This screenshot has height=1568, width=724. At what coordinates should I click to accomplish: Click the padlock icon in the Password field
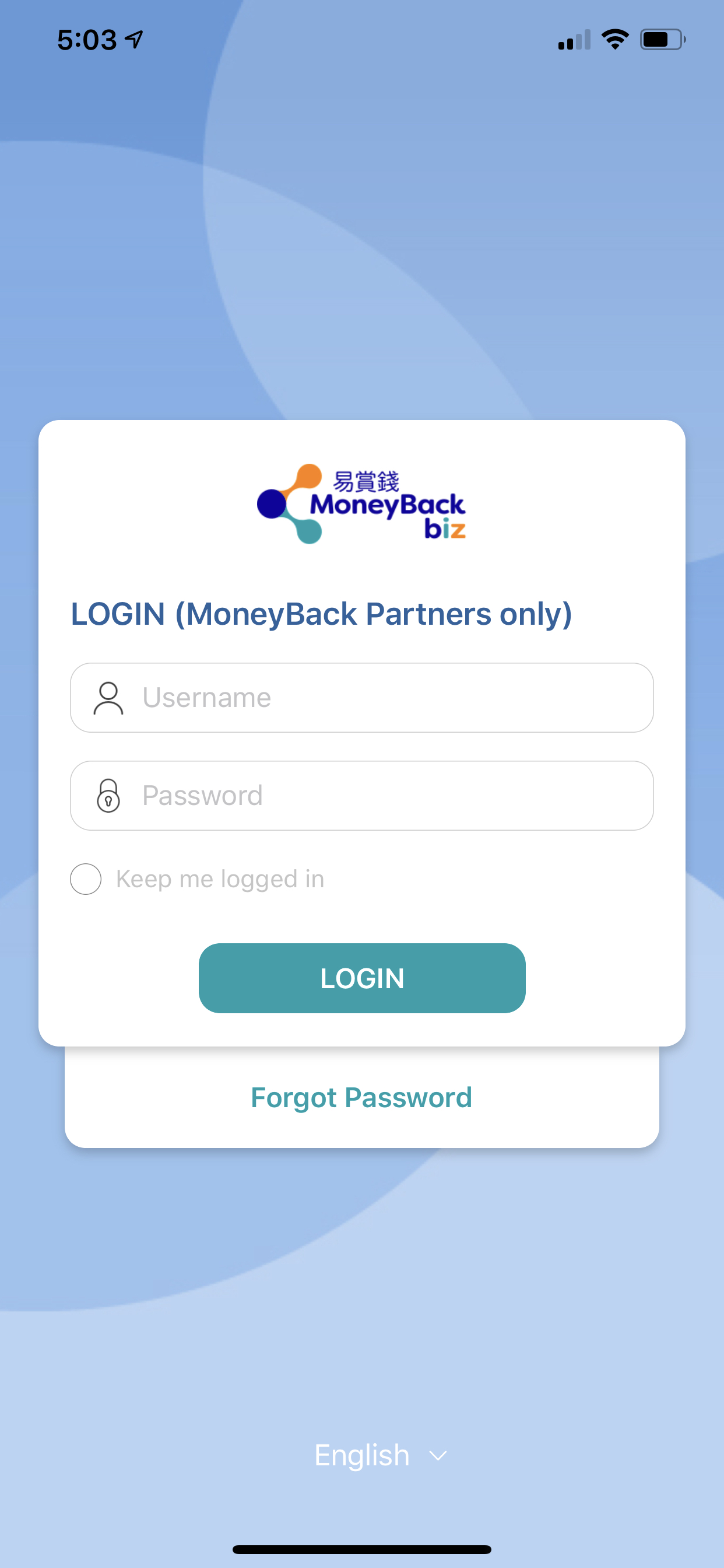pos(108,796)
